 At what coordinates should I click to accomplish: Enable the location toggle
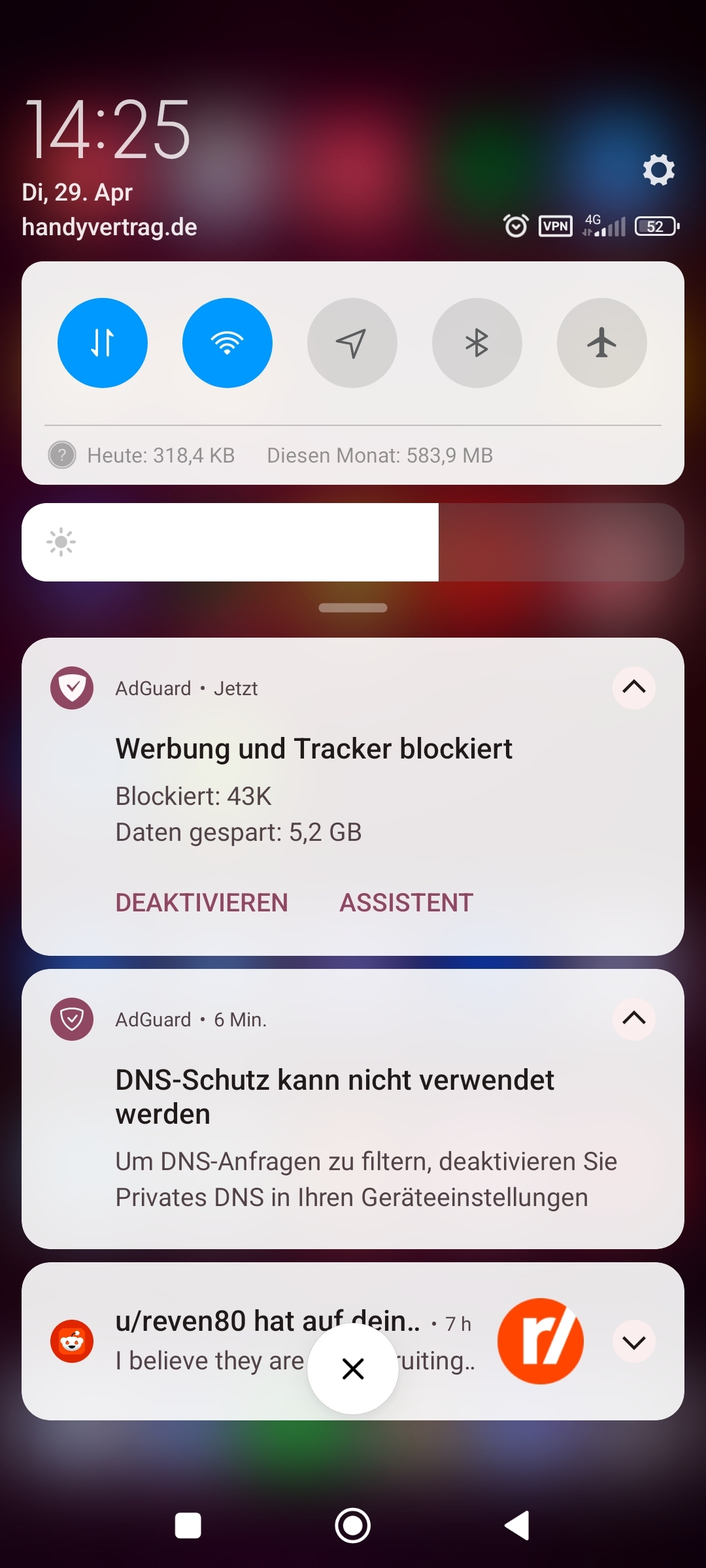(352, 343)
